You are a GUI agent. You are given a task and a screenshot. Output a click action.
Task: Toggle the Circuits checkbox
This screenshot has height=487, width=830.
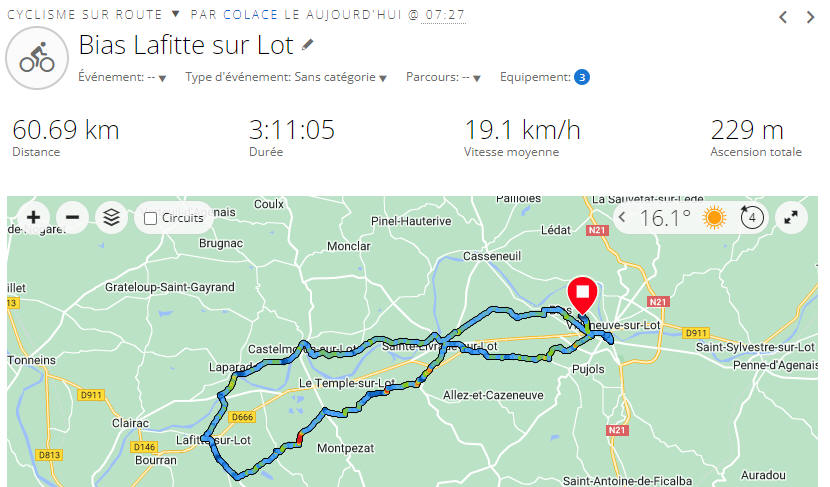tap(151, 218)
